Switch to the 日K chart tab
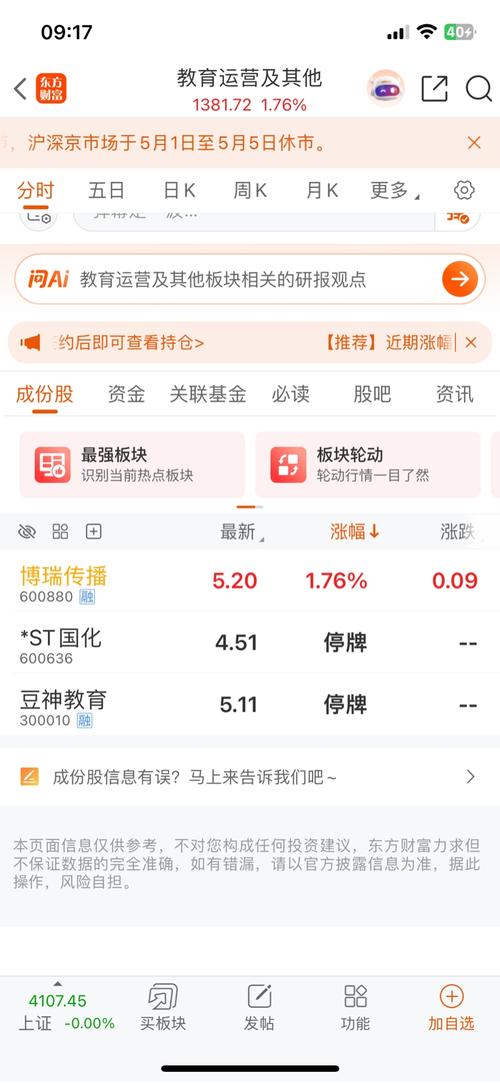 pos(180,190)
